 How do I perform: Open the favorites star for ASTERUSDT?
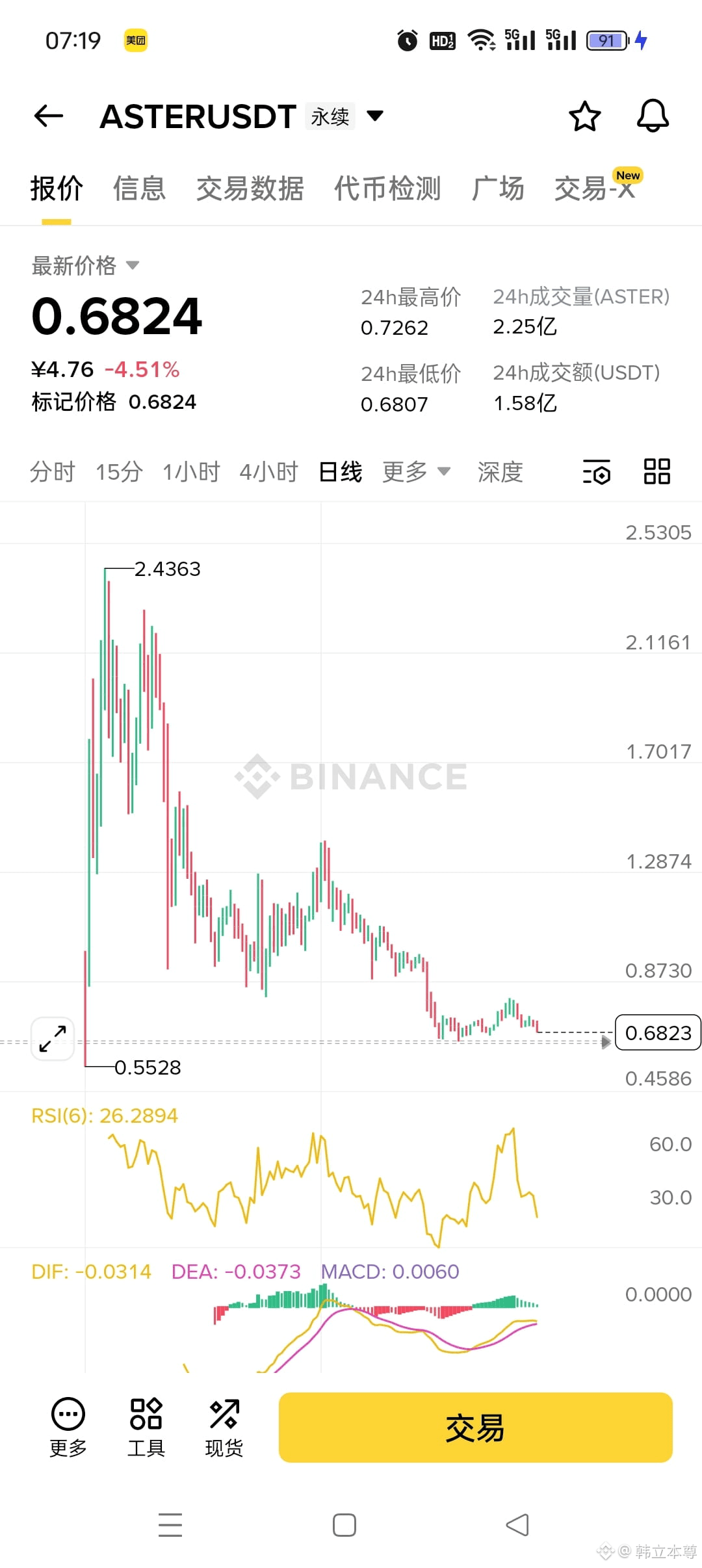point(584,116)
